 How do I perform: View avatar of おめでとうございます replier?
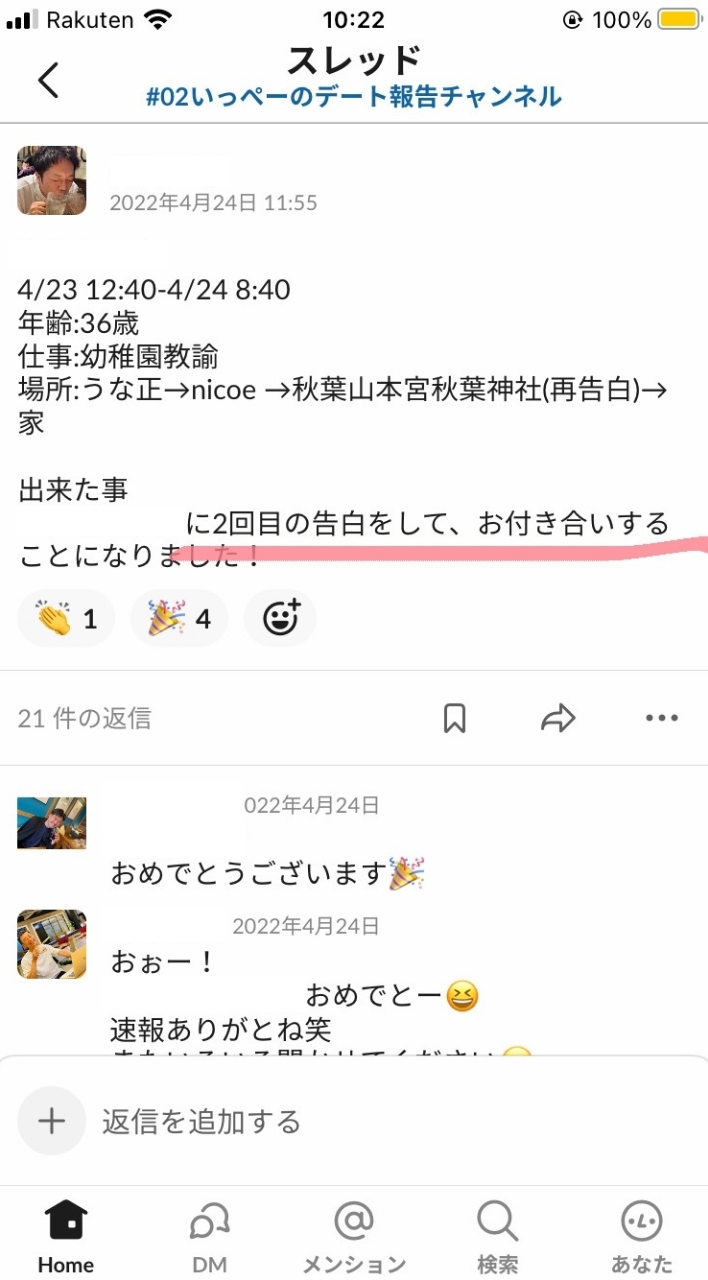pyautogui.click(x=52, y=823)
